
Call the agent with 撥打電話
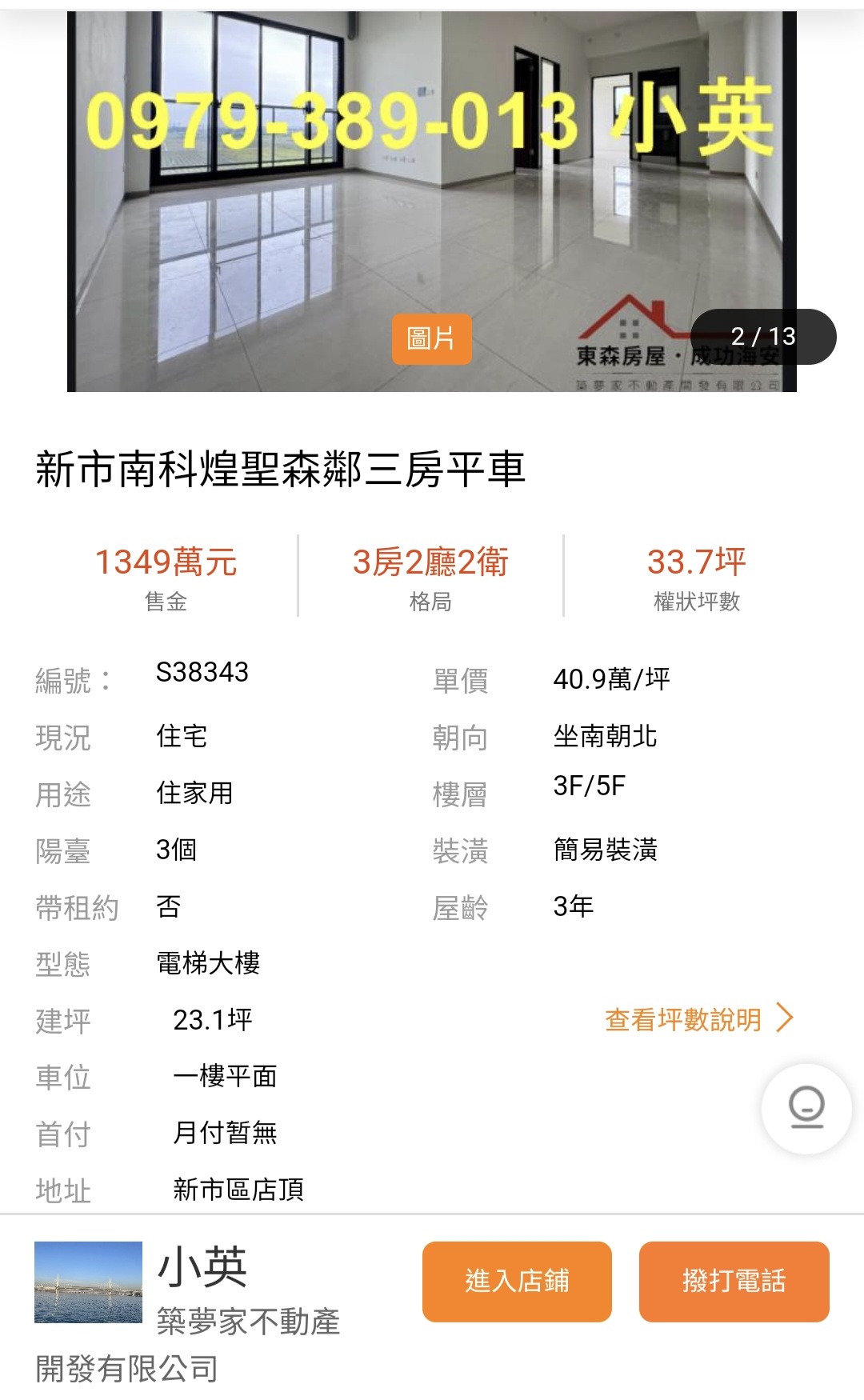[734, 1281]
